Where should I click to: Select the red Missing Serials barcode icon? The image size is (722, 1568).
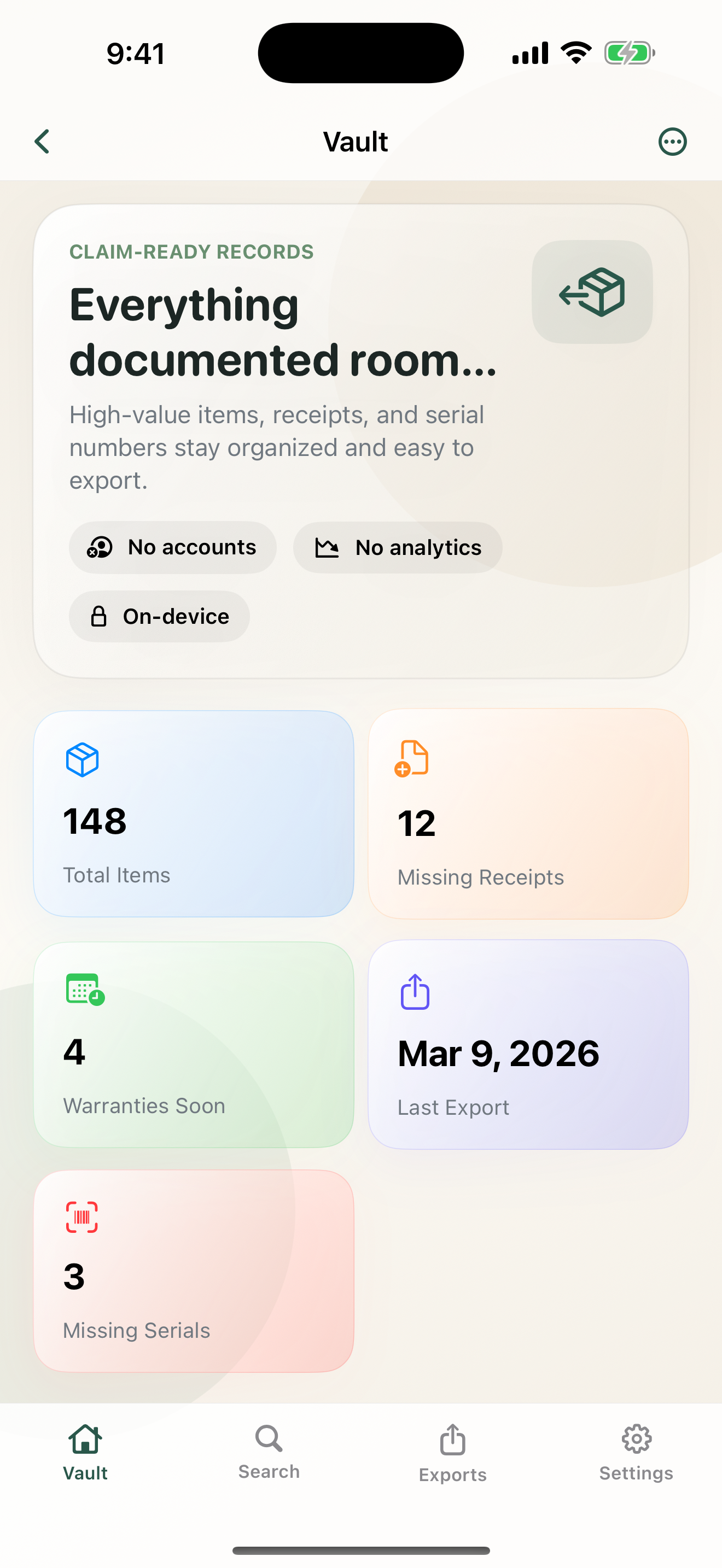[x=81, y=1218]
